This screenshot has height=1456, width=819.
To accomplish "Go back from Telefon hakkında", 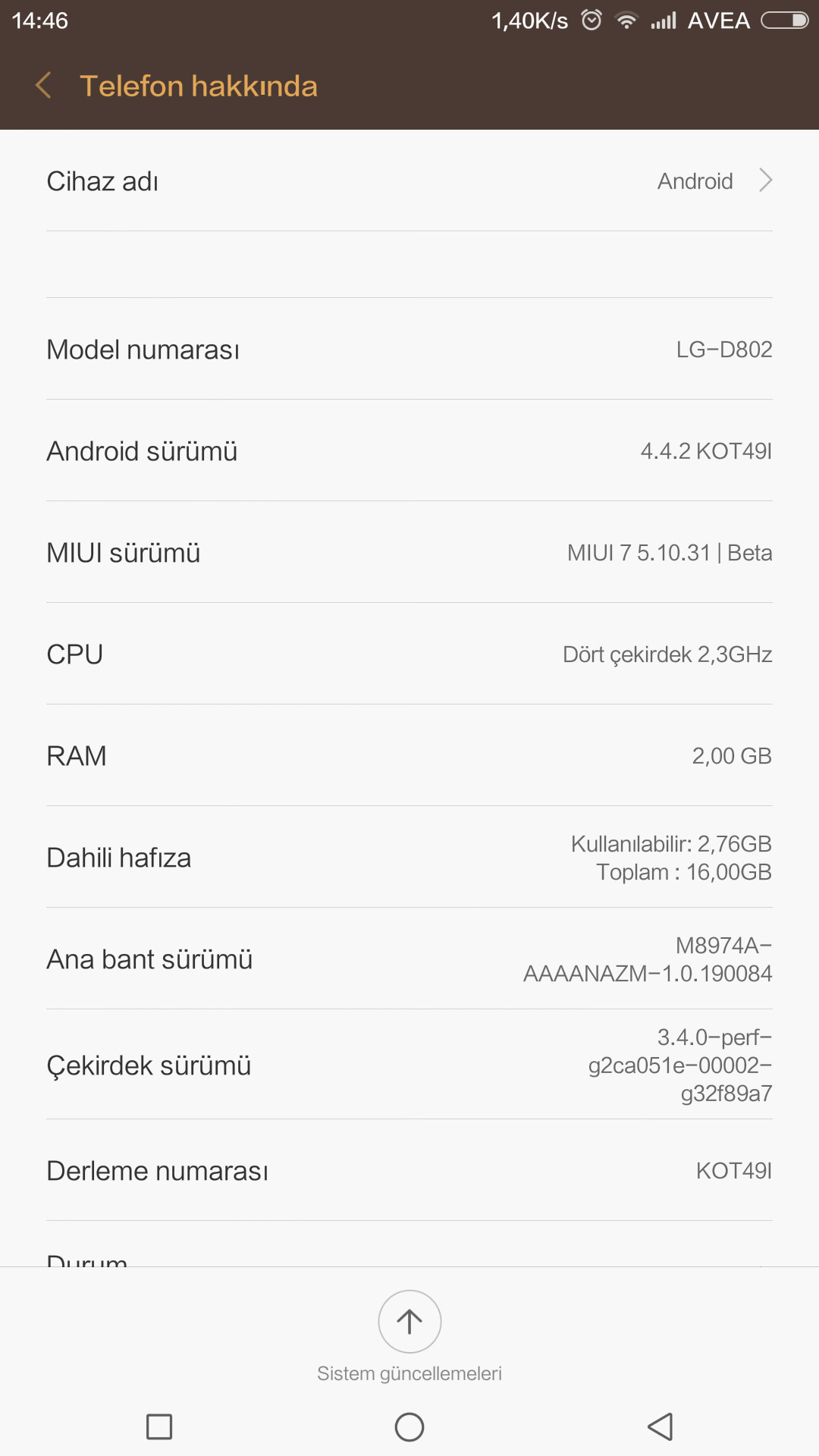I will pos(43,86).
